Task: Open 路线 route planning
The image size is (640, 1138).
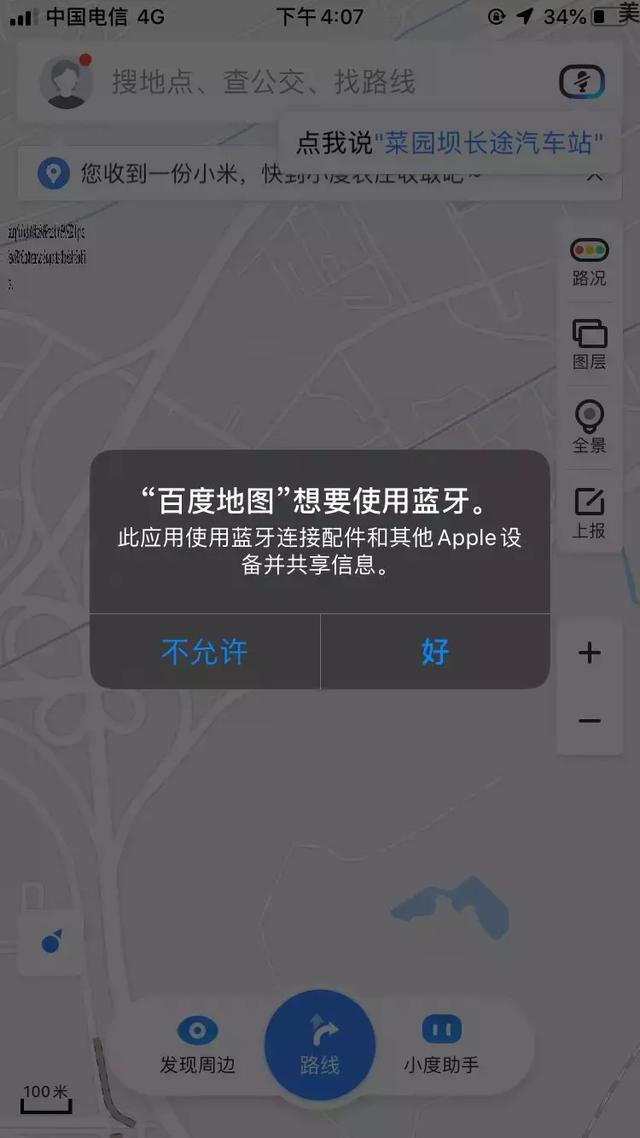Action: pyautogui.click(x=320, y=1045)
